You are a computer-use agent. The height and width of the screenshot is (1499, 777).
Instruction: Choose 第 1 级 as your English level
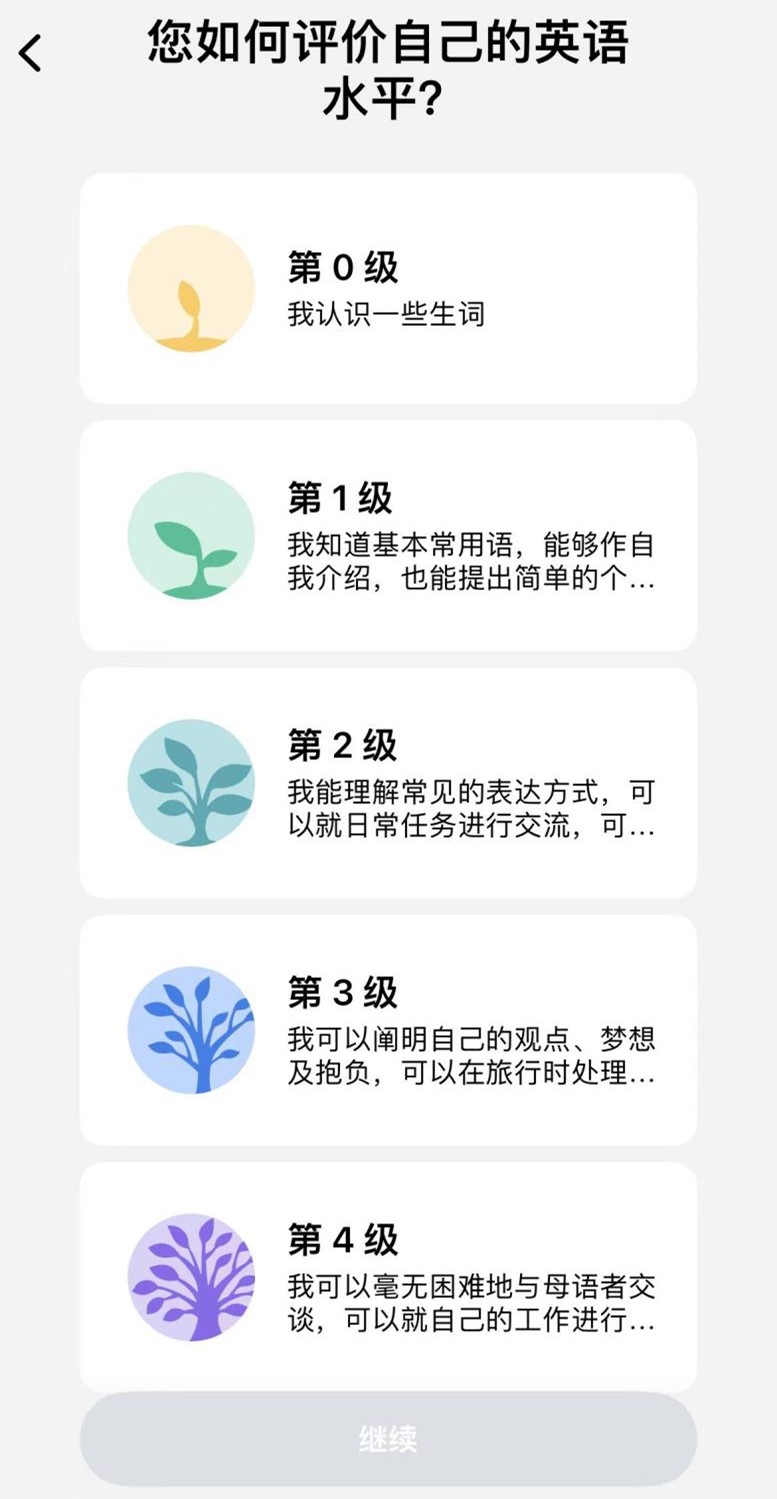point(388,535)
